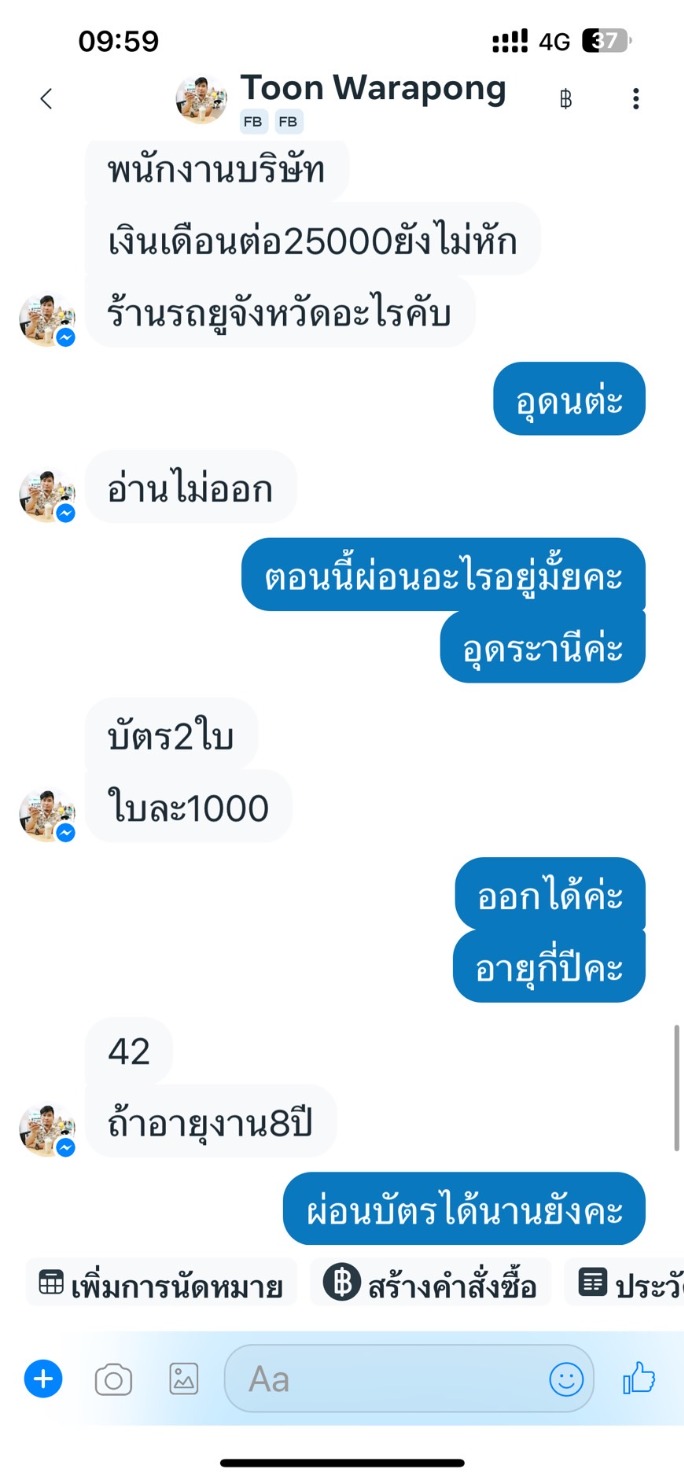Open the ประวัติ chip at the edge
Screen dimensions: 684x1480
pos(624,1286)
